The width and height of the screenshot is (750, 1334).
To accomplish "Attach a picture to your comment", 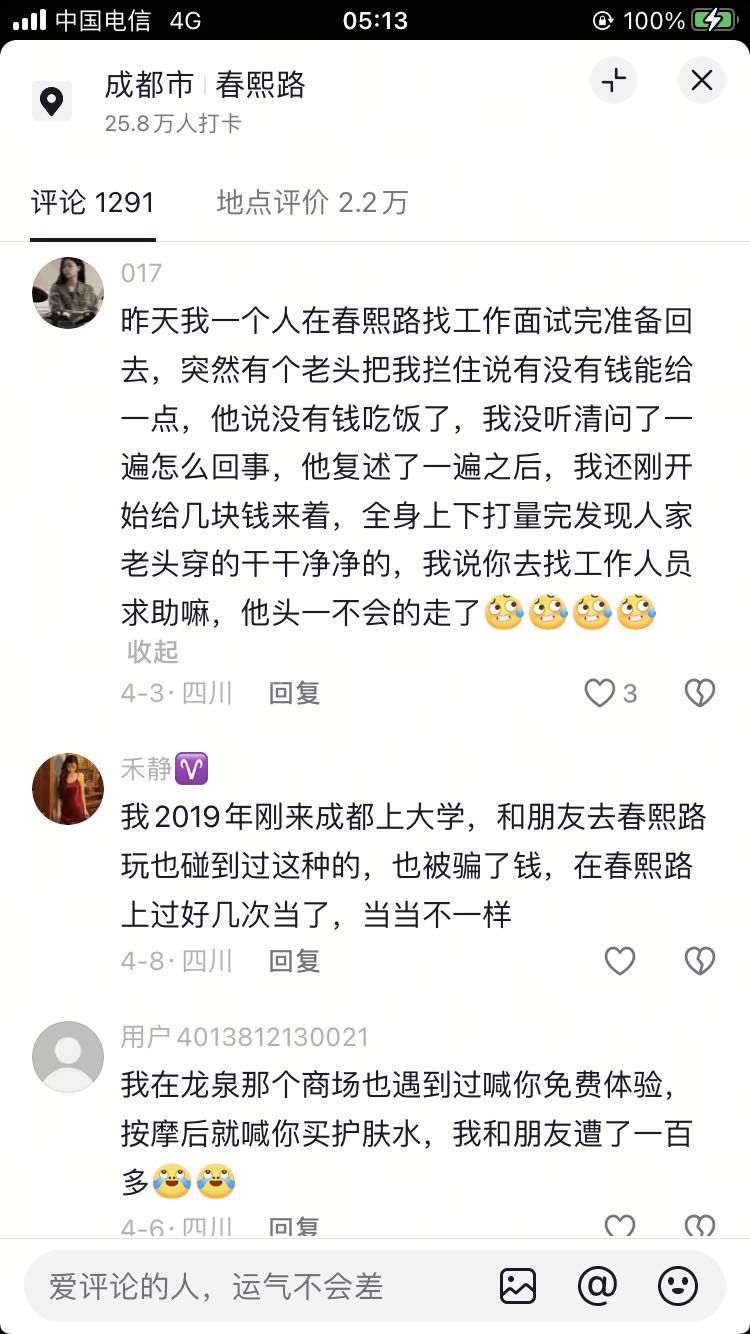I will (x=518, y=1286).
